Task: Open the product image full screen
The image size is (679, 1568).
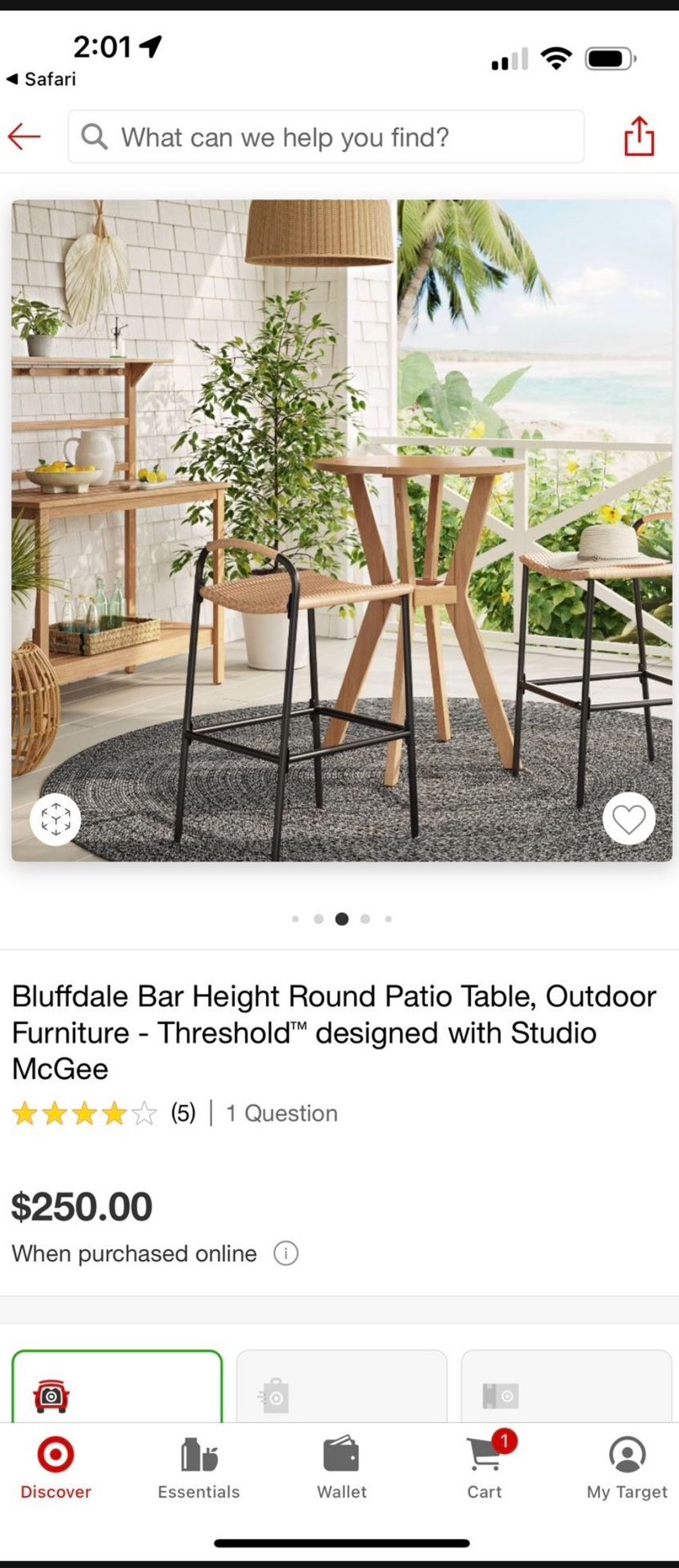Action: [341, 531]
